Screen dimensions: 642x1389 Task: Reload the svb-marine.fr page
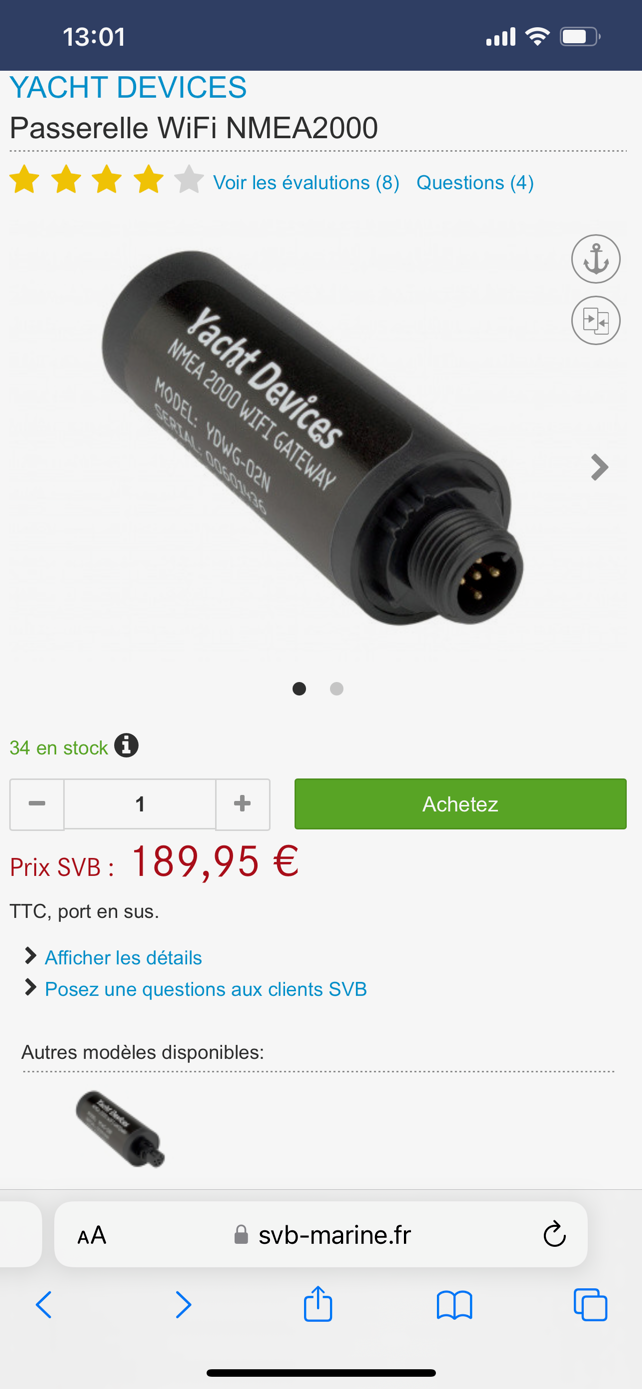[x=554, y=1235]
